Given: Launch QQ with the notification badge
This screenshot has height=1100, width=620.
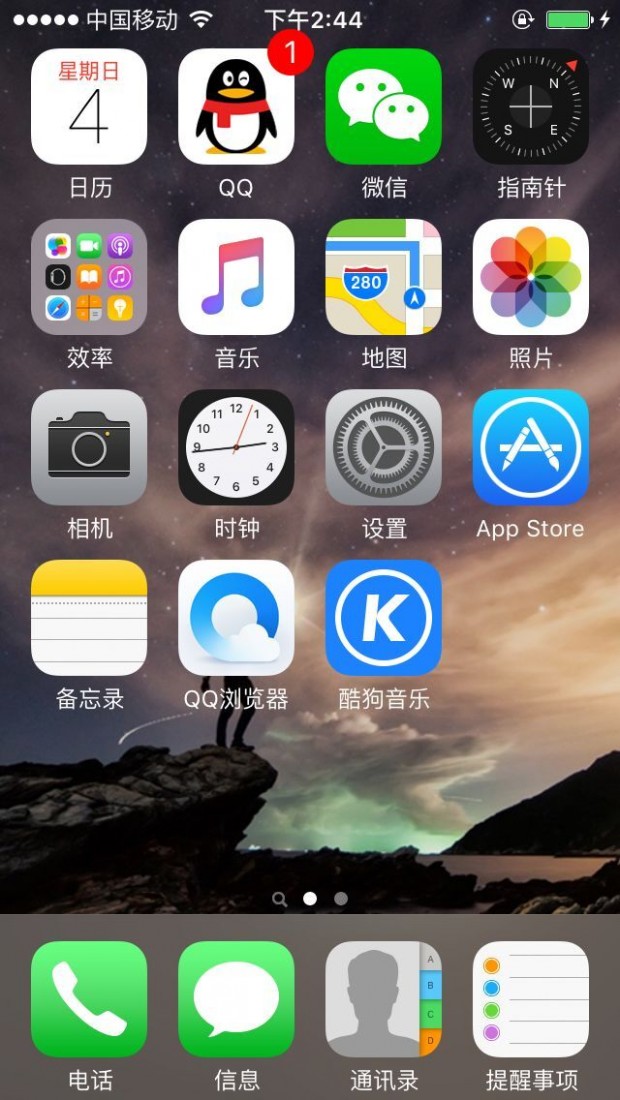Looking at the screenshot, I should (x=236, y=107).
